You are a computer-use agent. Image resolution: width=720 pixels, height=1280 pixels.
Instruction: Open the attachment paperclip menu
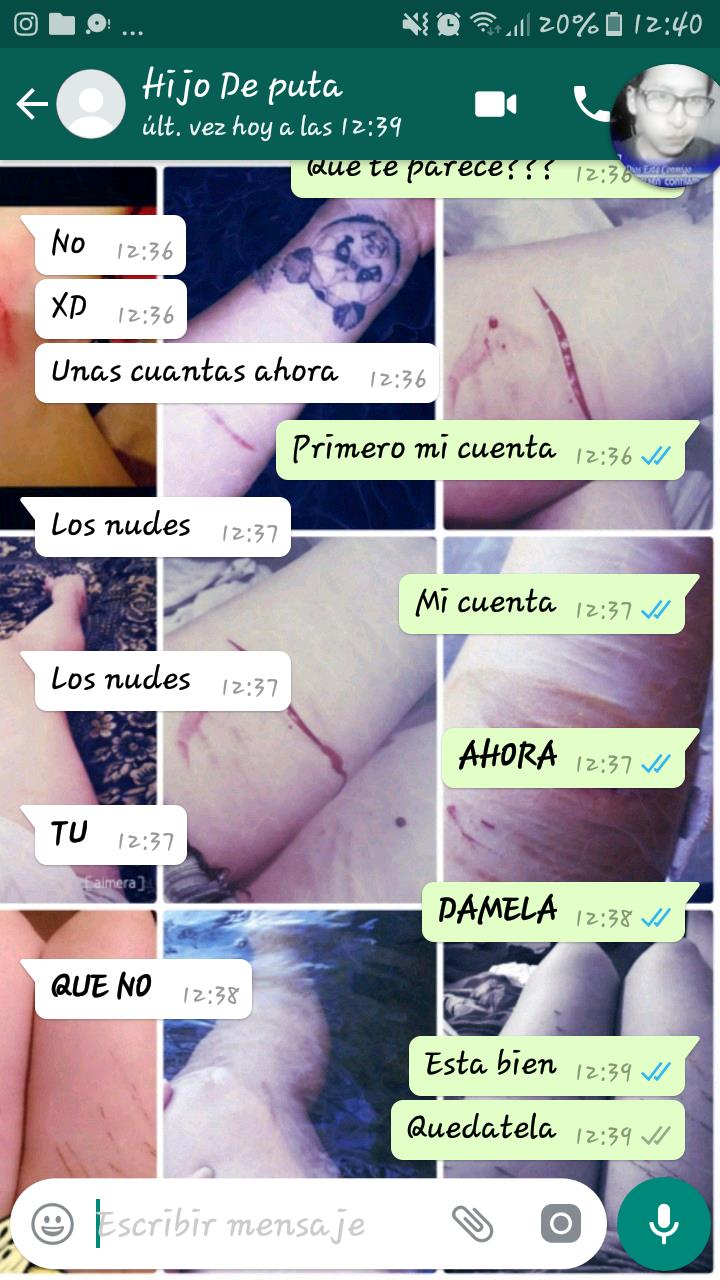pyautogui.click(x=473, y=1223)
